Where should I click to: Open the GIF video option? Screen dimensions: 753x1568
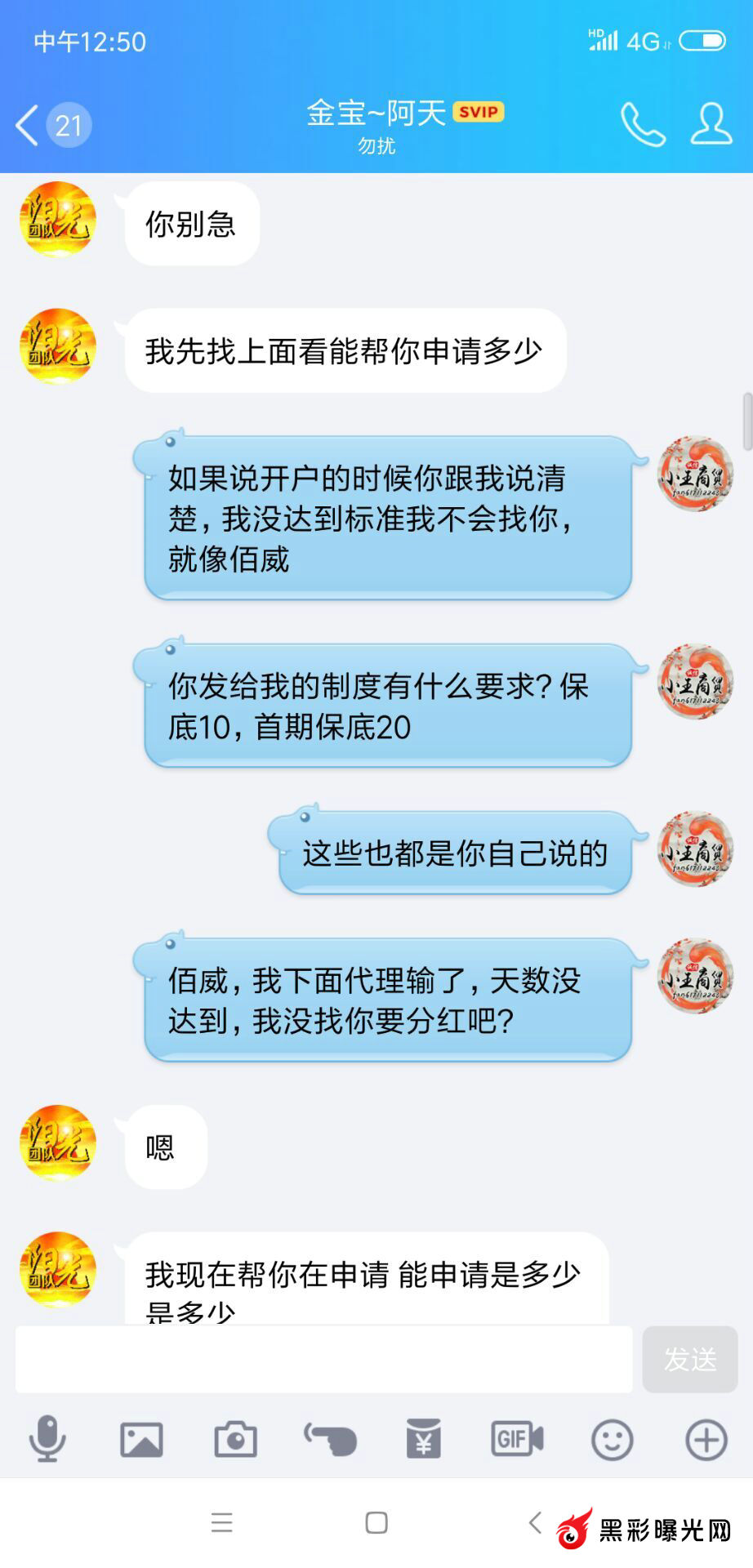(517, 1439)
